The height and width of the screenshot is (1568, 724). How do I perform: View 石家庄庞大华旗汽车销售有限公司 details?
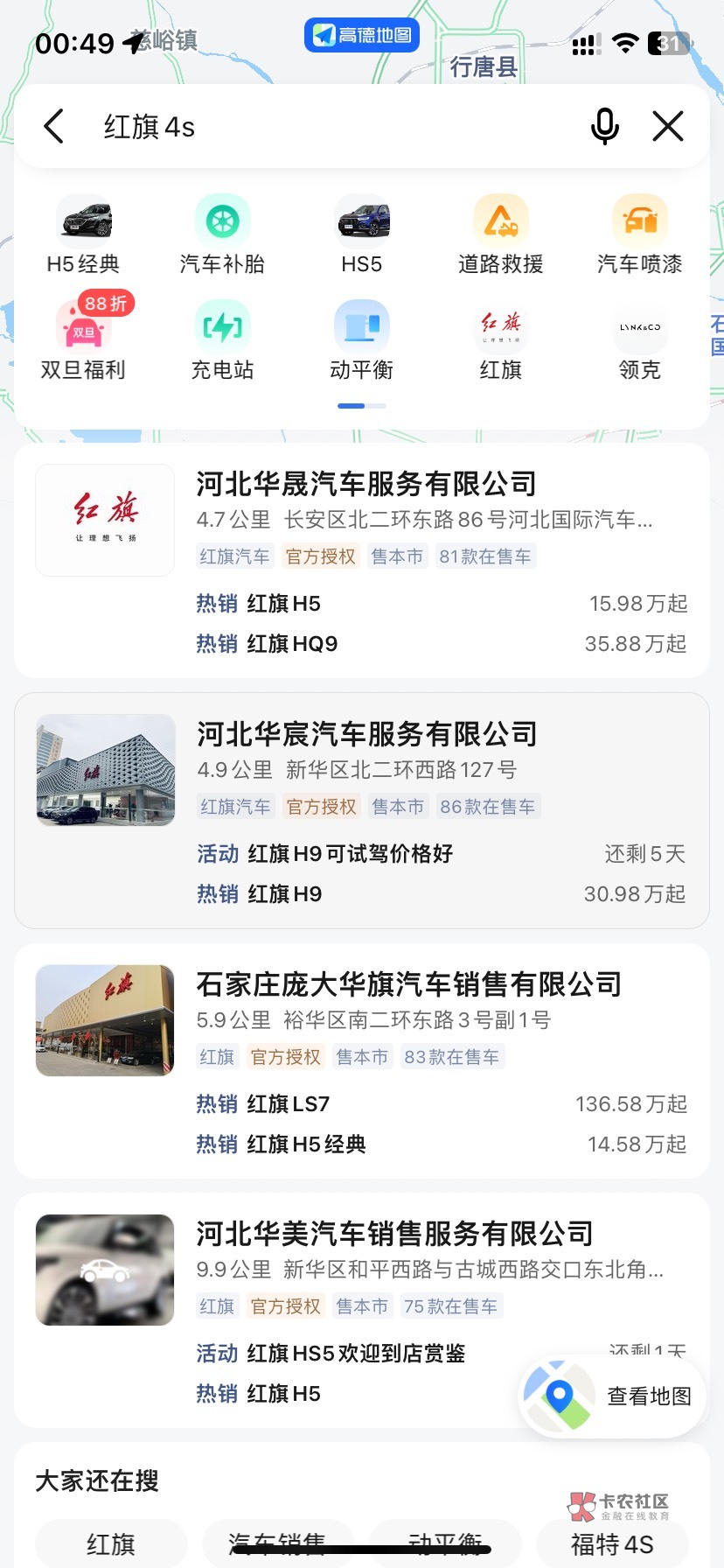tap(362, 1060)
